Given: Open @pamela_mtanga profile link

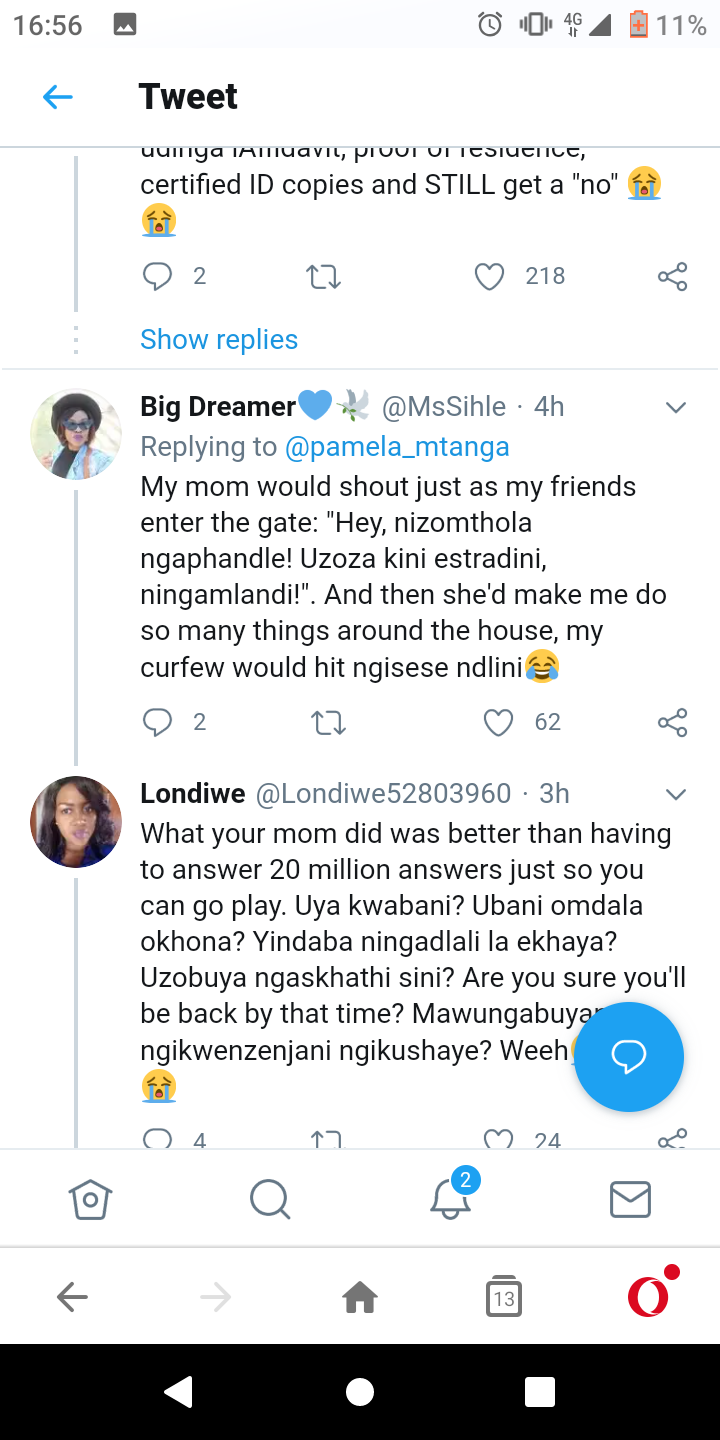Looking at the screenshot, I should tap(397, 446).
